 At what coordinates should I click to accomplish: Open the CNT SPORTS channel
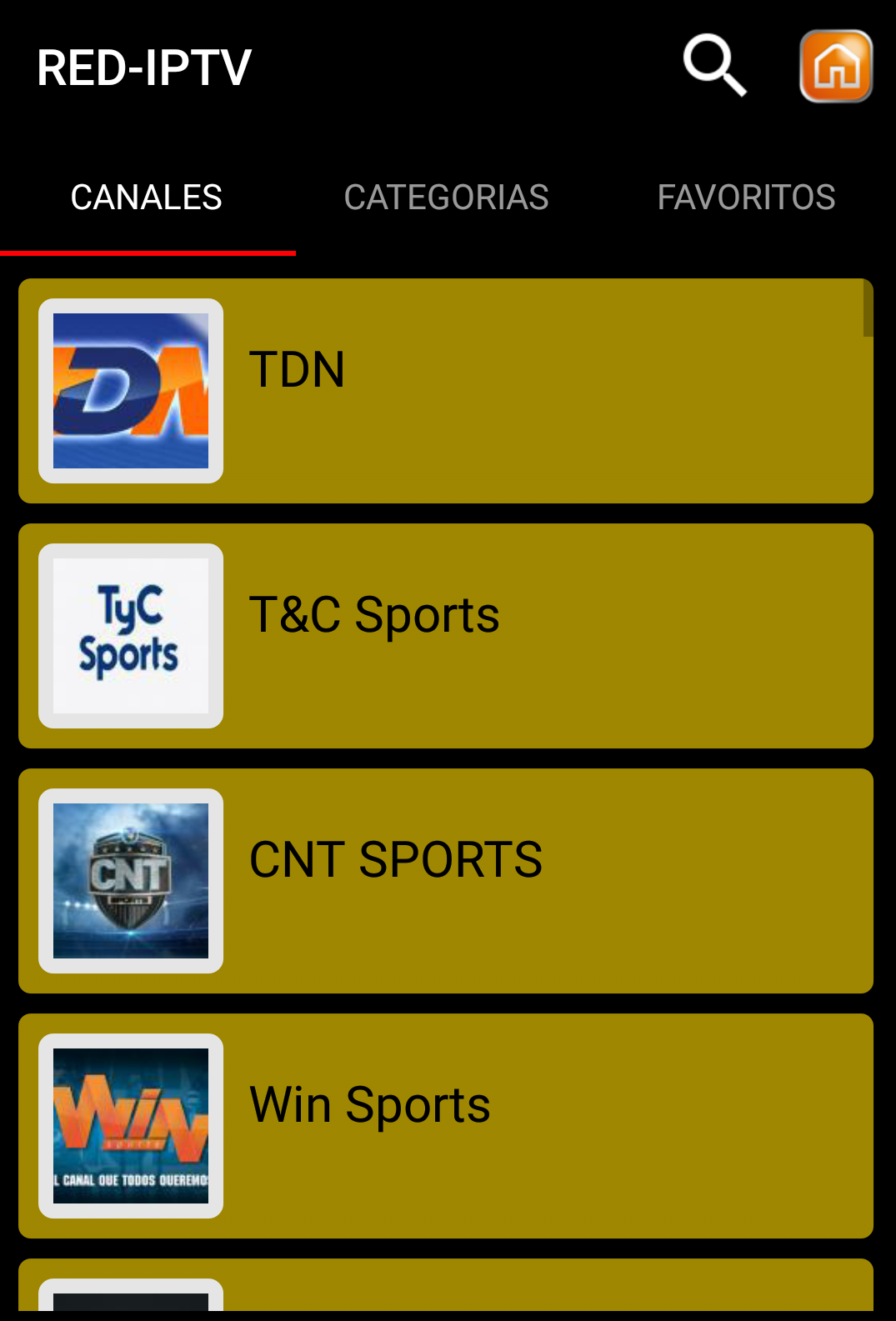click(x=445, y=879)
